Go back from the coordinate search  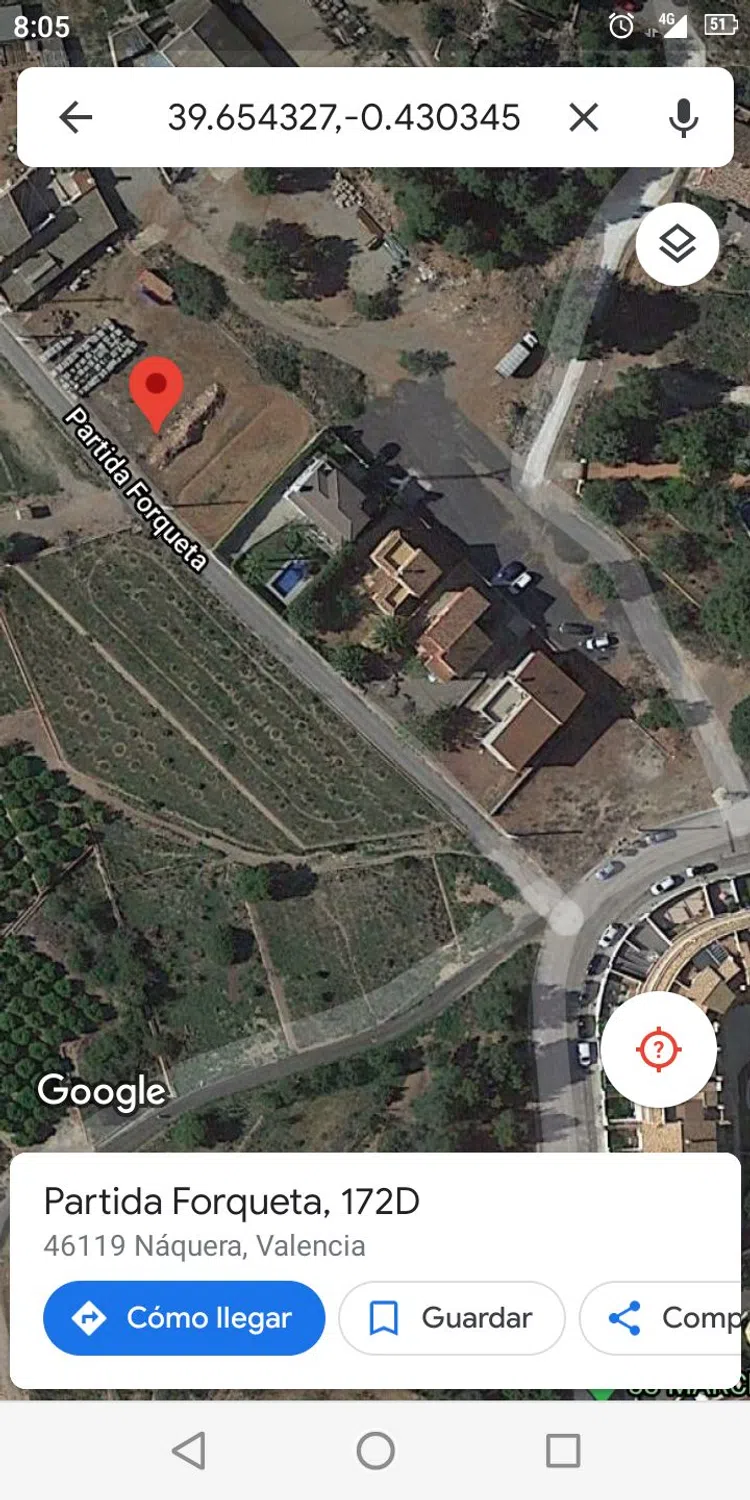click(76, 118)
